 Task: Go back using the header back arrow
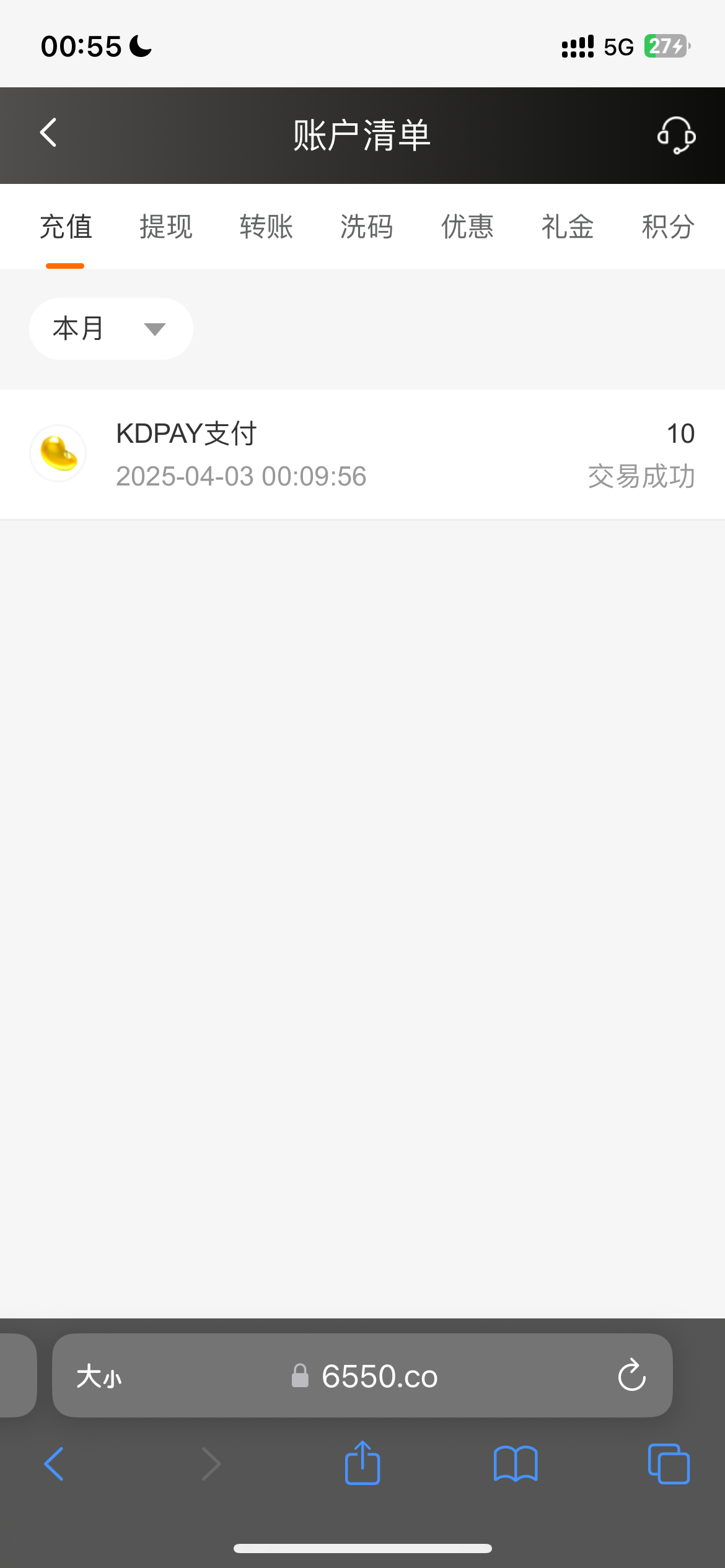[48, 133]
